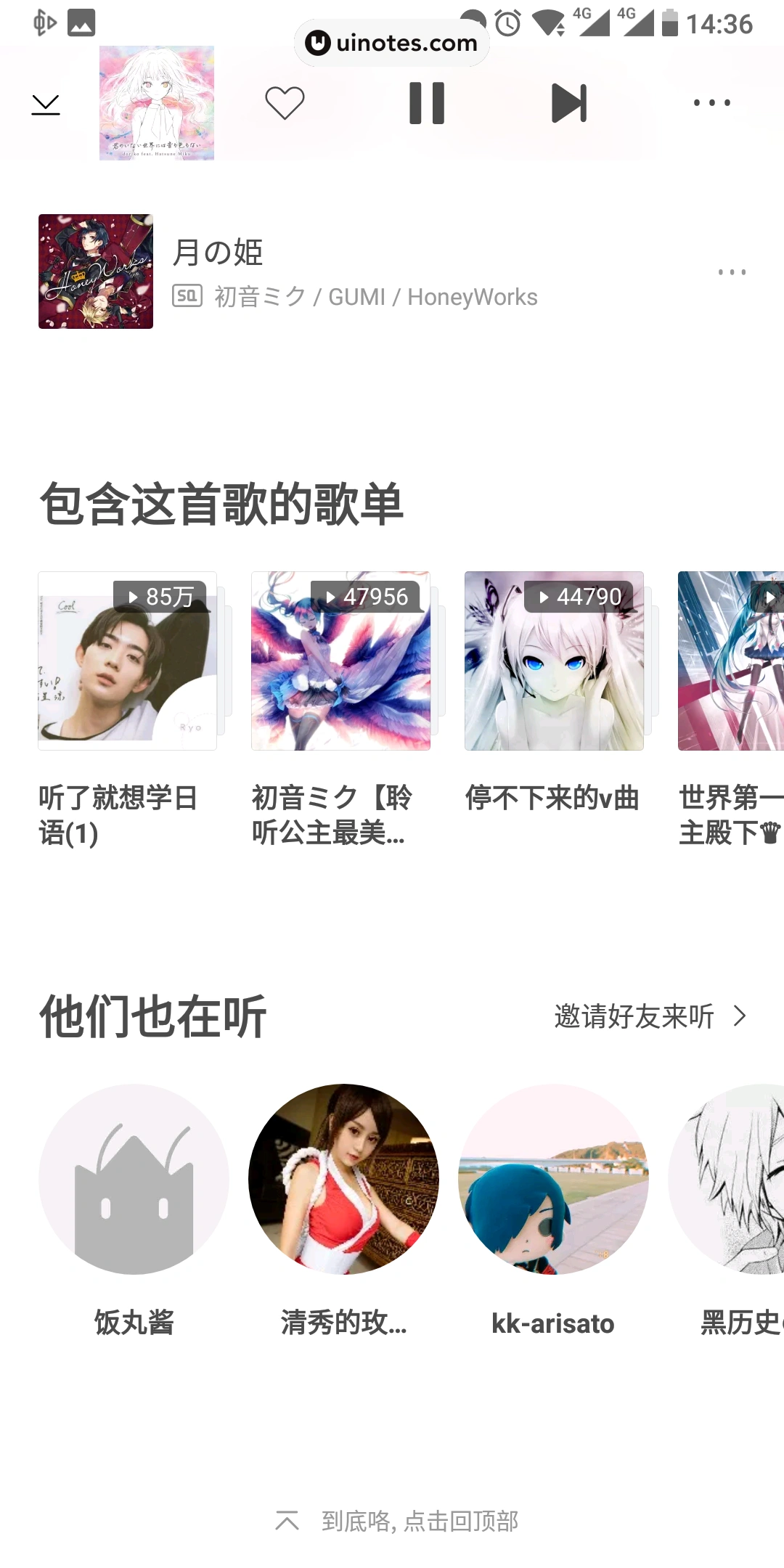
Task: Tap the SQ audio quality badge
Action: coord(188,297)
